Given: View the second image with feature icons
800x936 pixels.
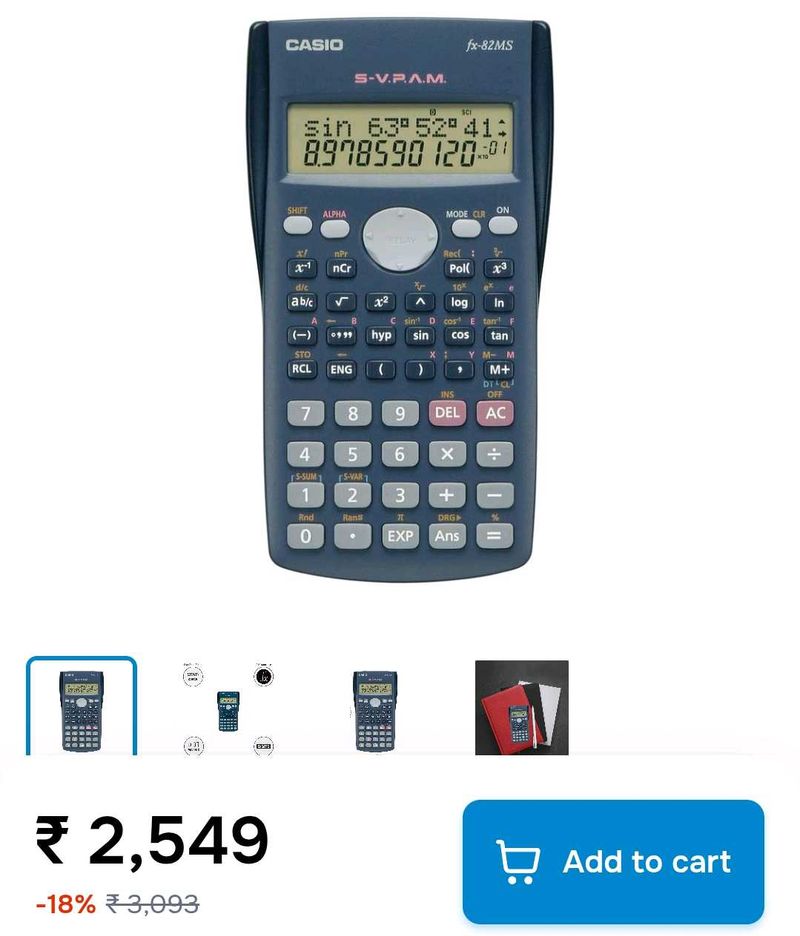Looking at the screenshot, I should click(x=229, y=707).
